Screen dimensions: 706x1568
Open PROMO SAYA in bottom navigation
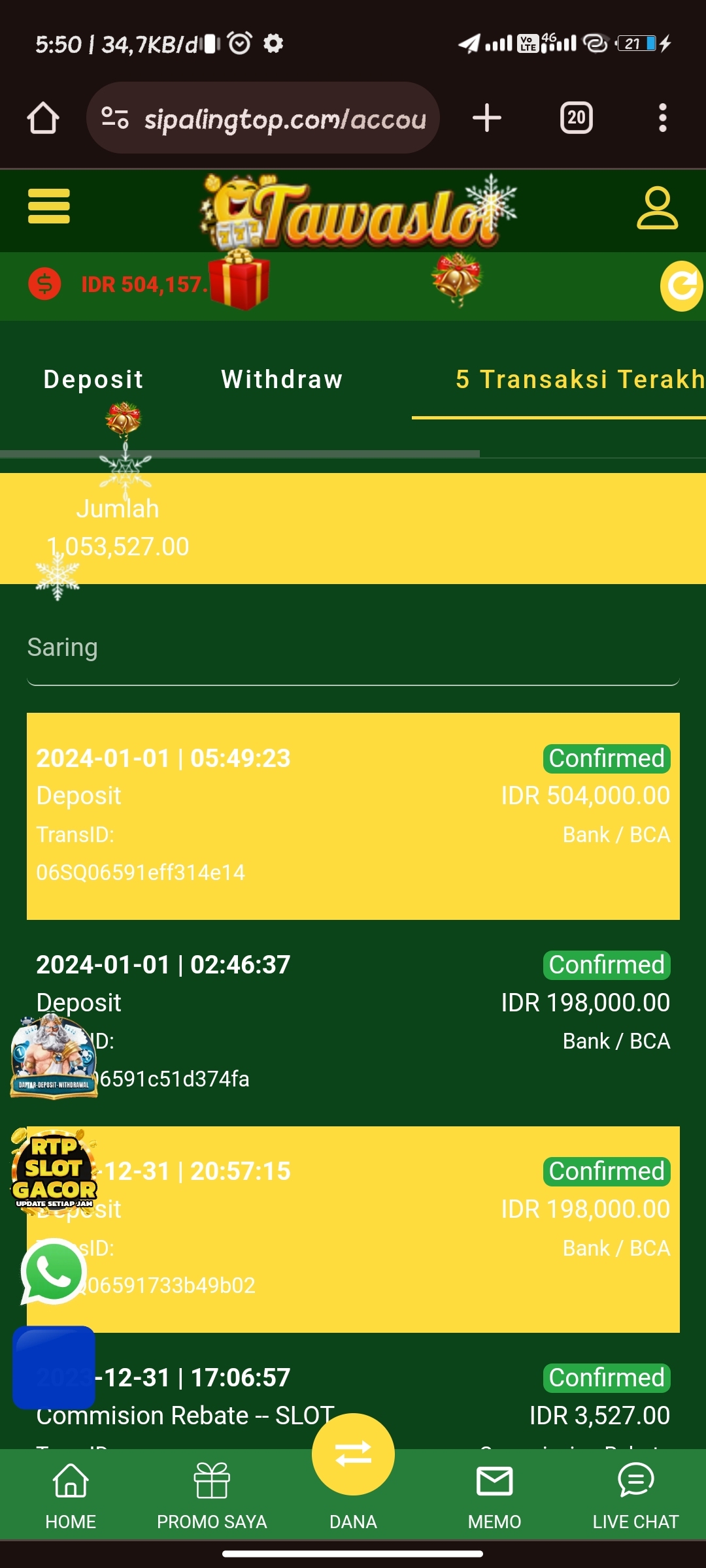[212, 1494]
